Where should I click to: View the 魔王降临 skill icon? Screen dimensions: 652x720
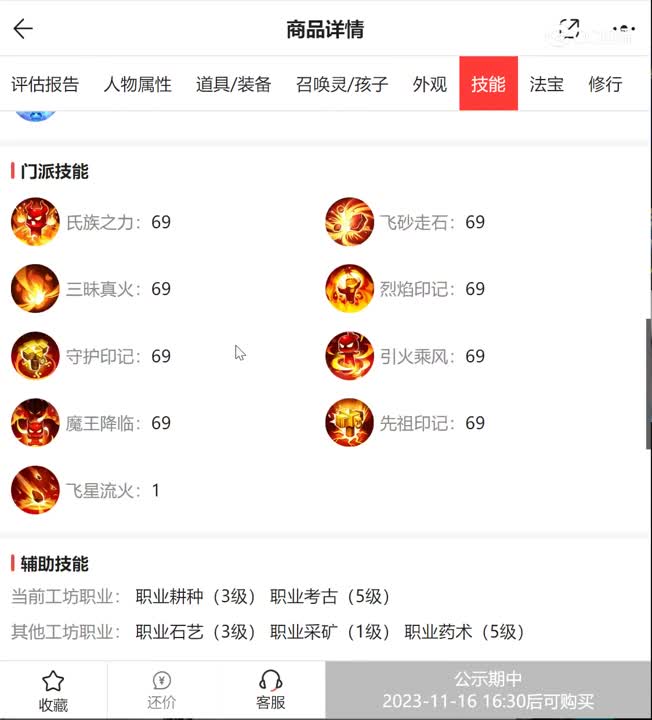35,423
